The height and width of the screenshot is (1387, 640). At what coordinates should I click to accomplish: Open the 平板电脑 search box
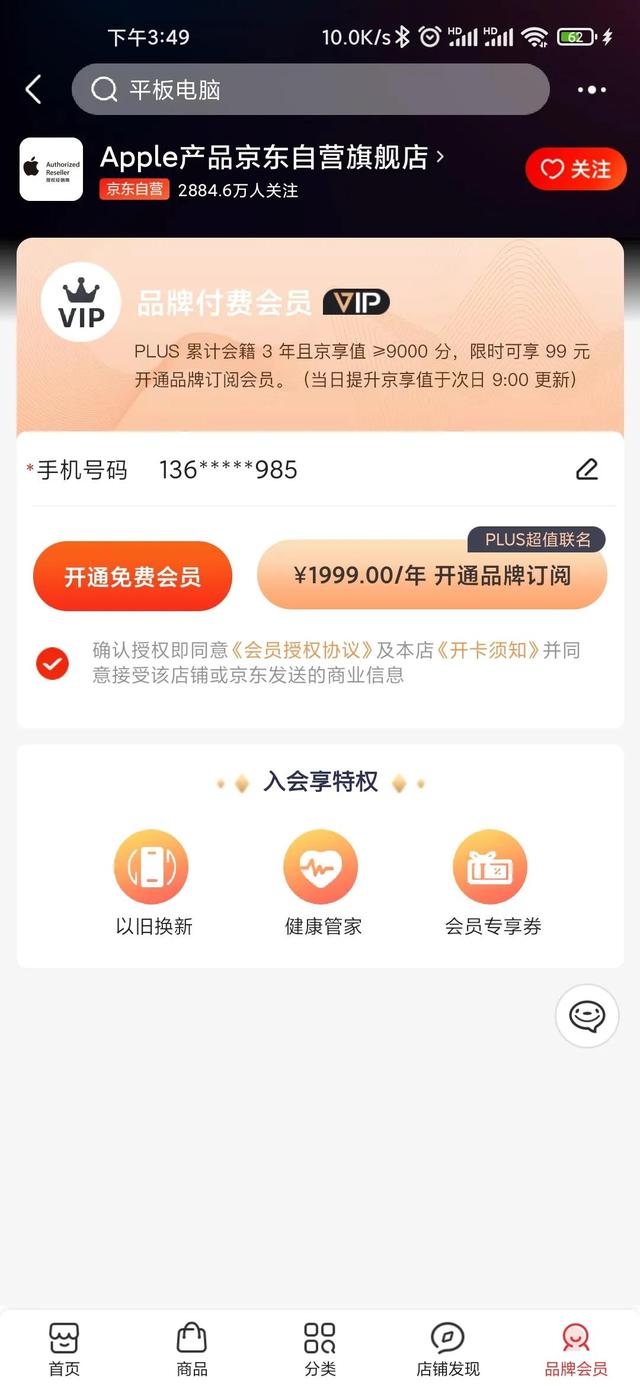pos(310,90)
